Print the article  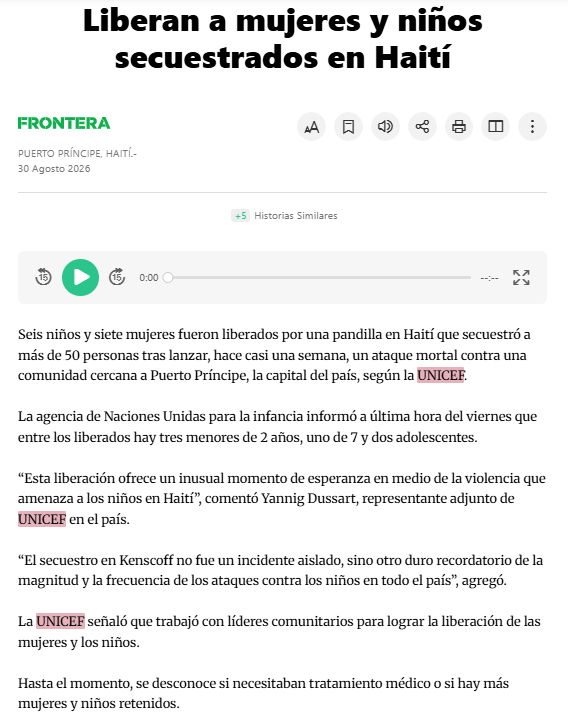click(x=459, y=126)
